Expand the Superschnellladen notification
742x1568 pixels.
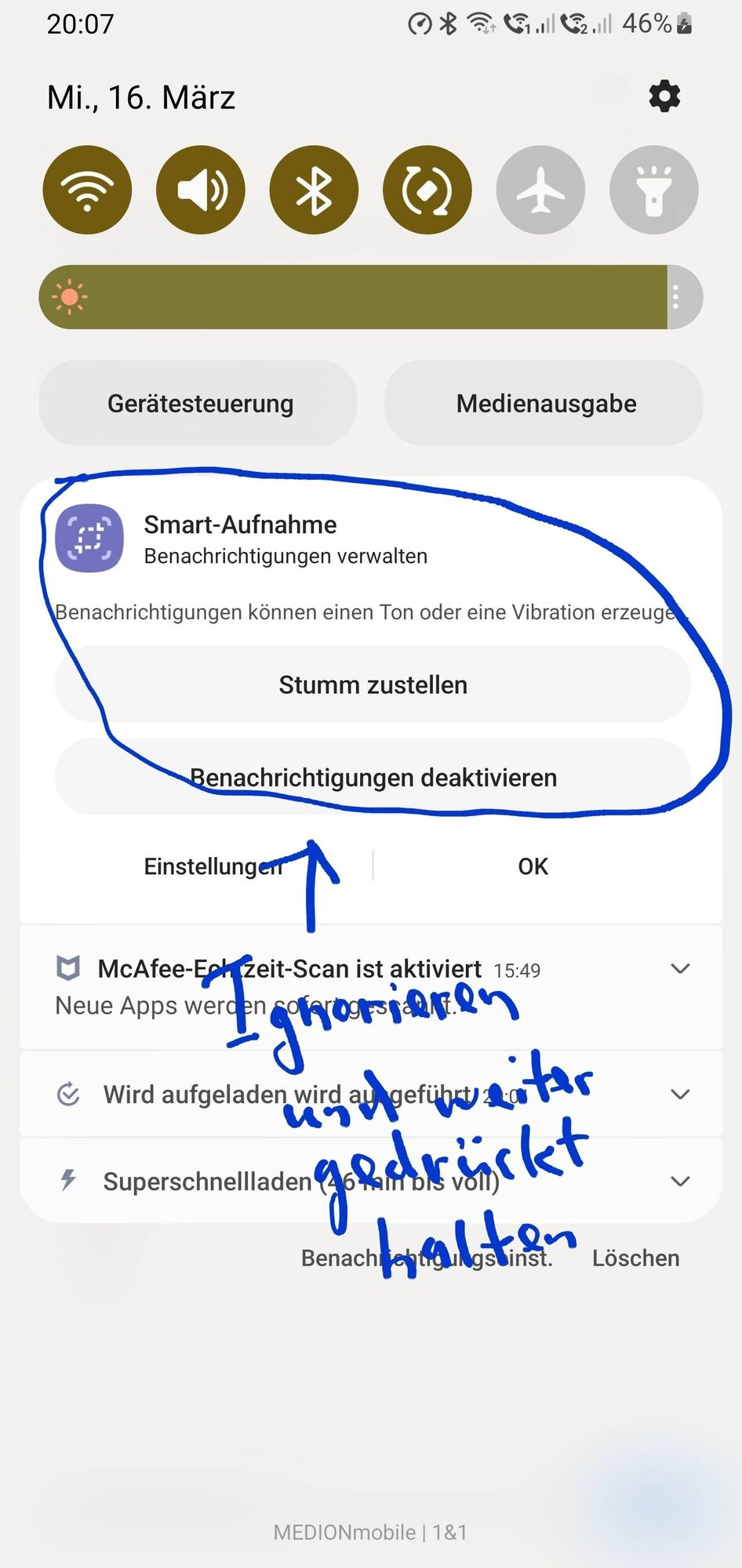pos(680,1181)
